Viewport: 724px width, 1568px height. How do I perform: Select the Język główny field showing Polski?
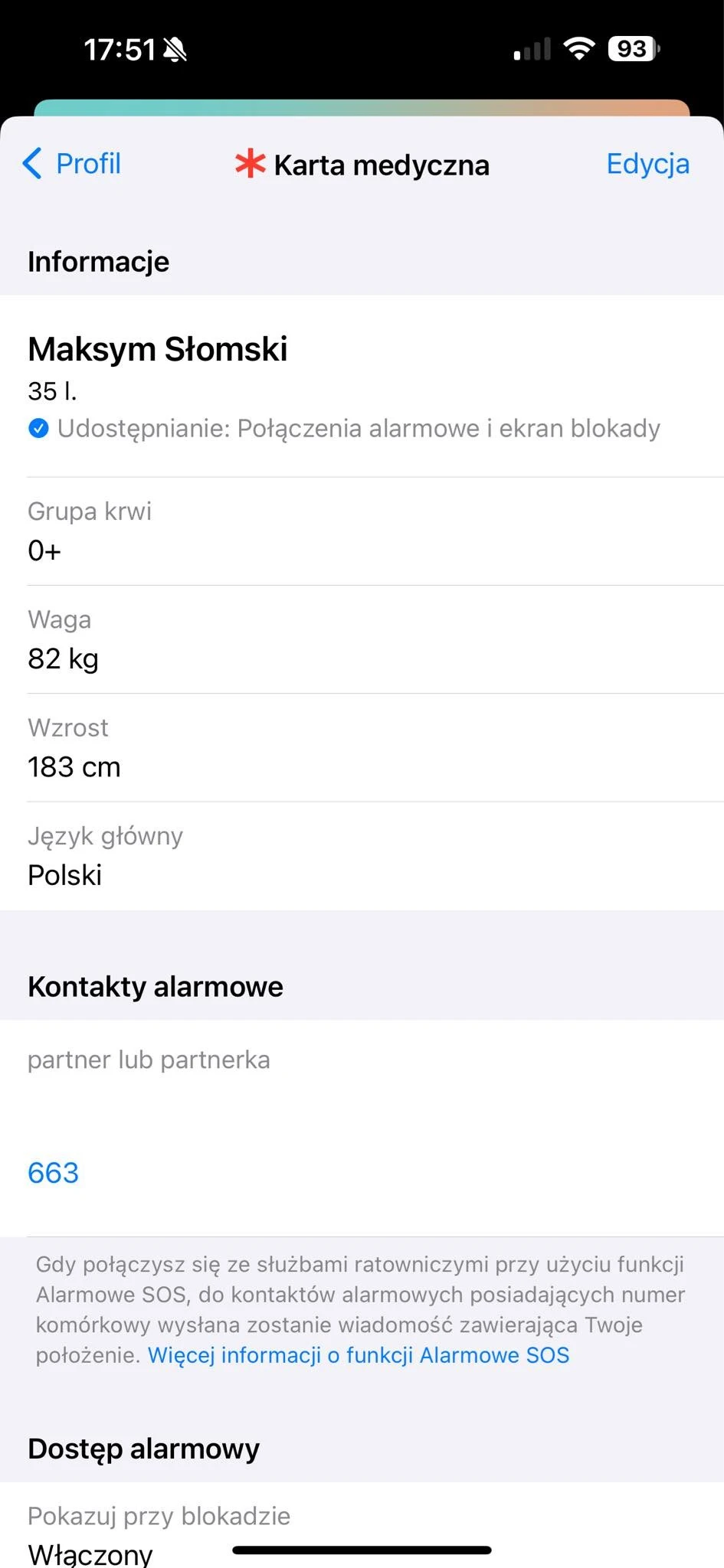click(x=362, y=857)
